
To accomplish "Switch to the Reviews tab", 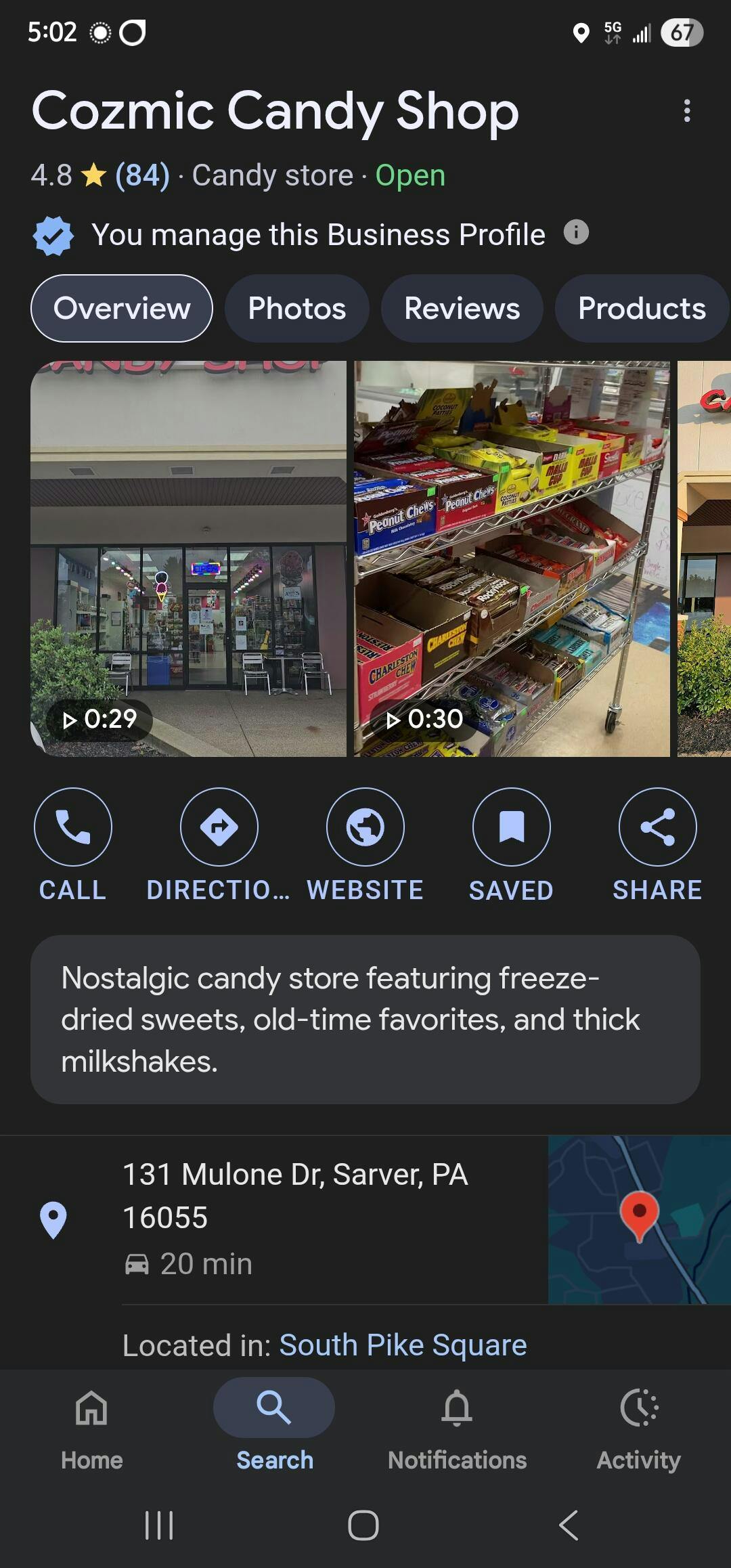I will pos(462,309).
